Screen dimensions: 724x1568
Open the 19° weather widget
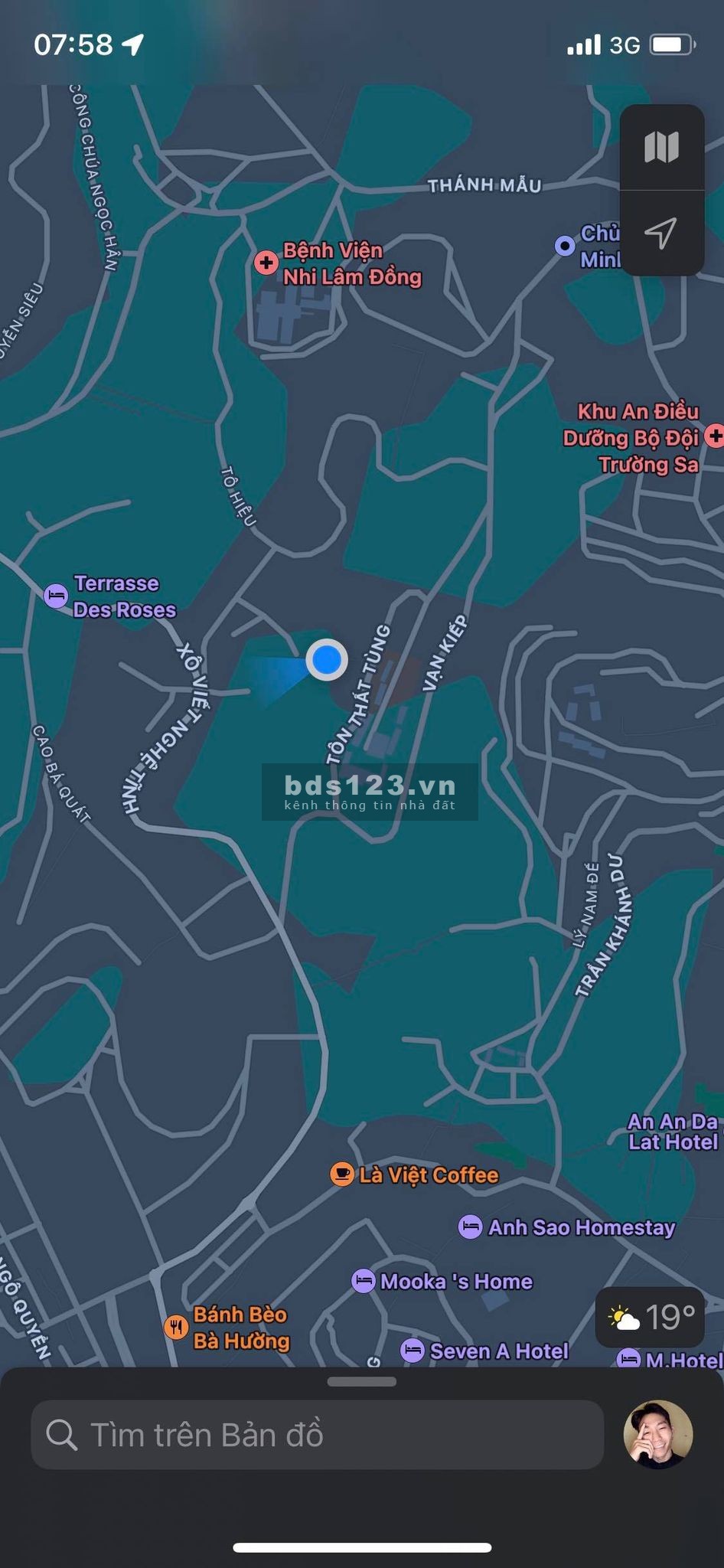650,1318
